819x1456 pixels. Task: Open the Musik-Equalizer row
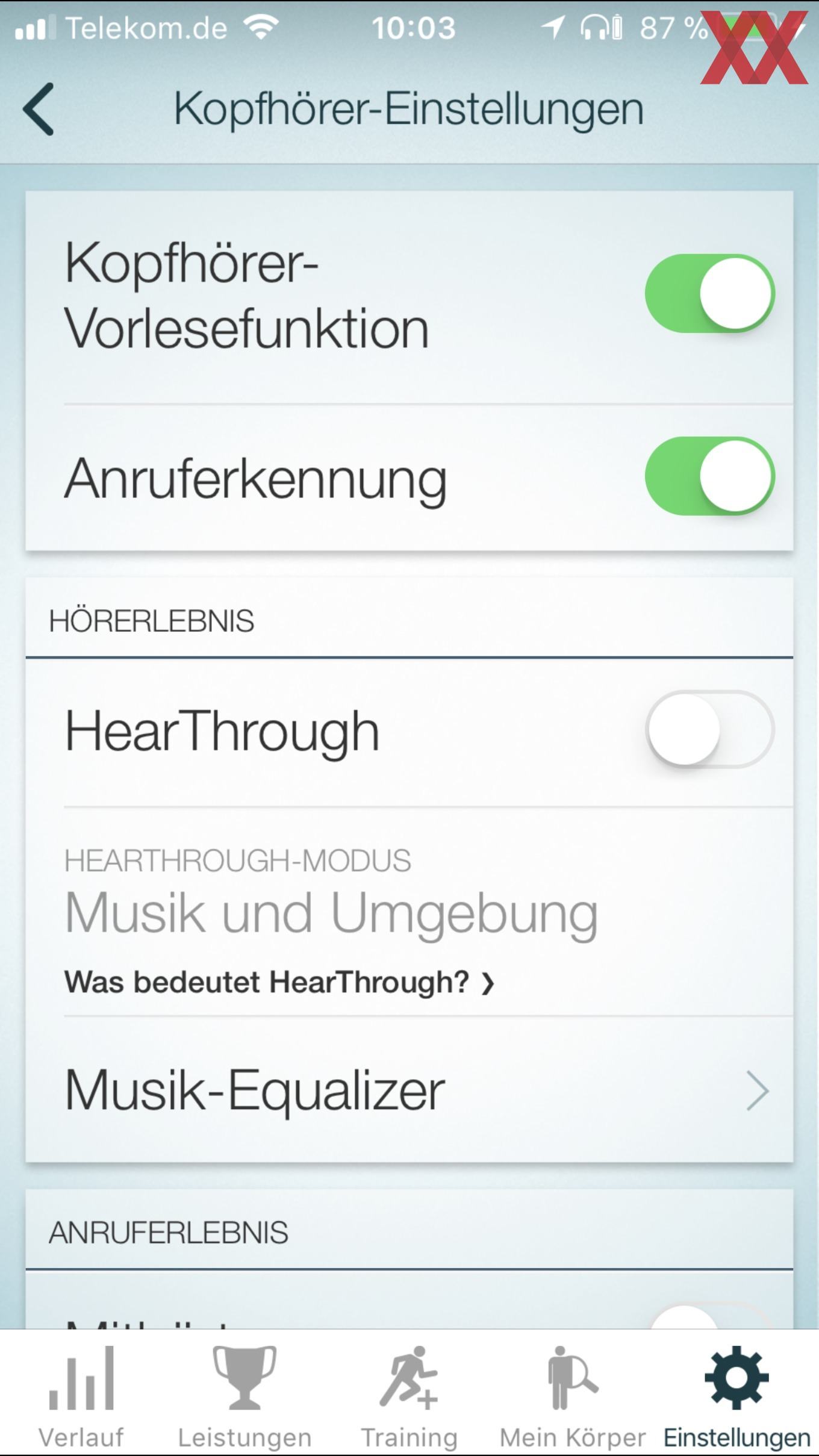409,1090
